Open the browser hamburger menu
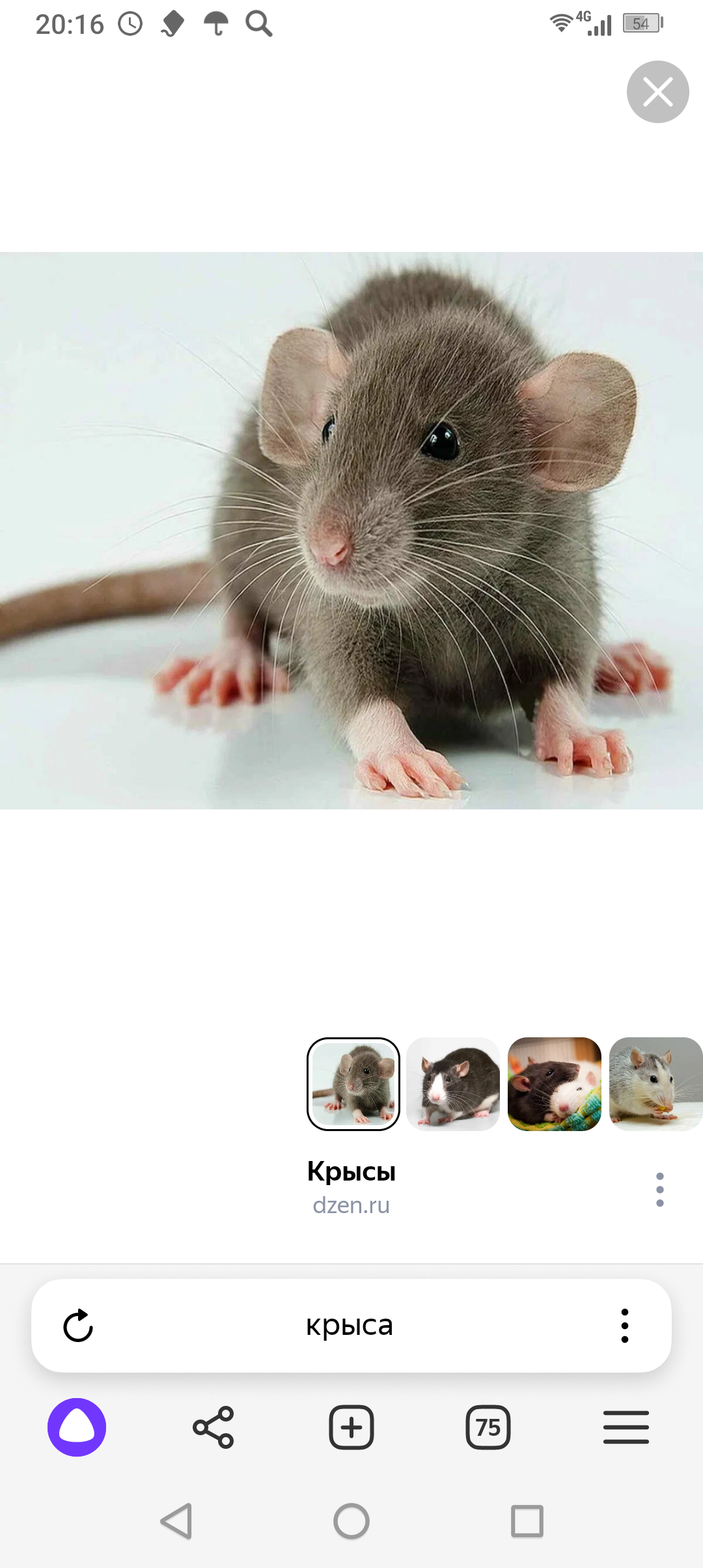703x1568 pixels. [x=626, y=1427]
